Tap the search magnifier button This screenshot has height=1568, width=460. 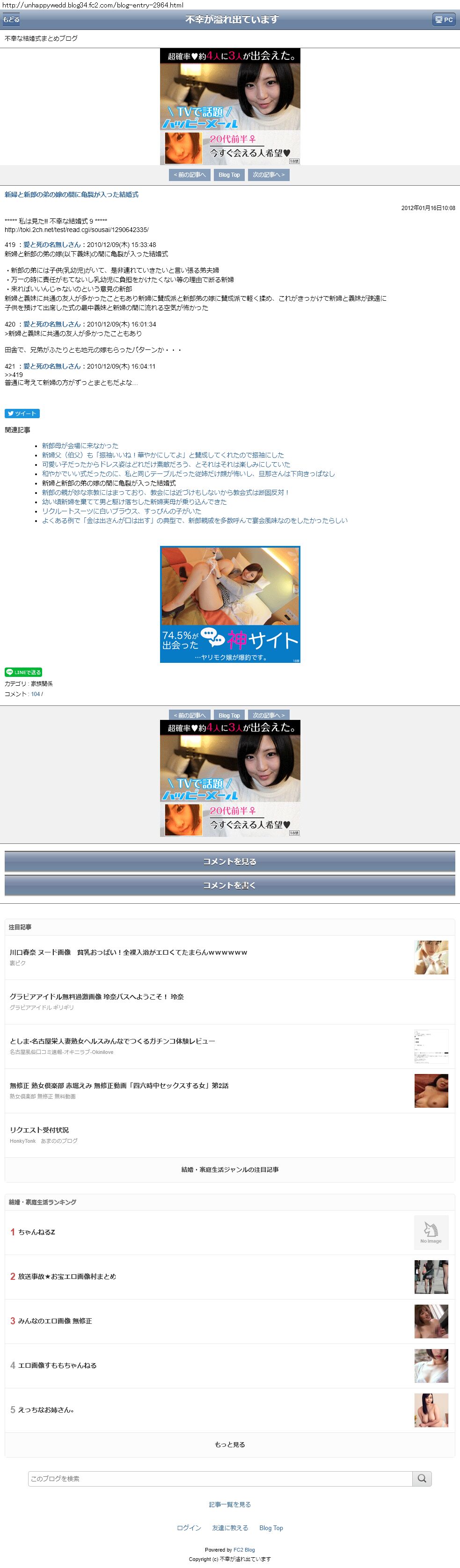pyautogui.click(x=422, y=1479)
